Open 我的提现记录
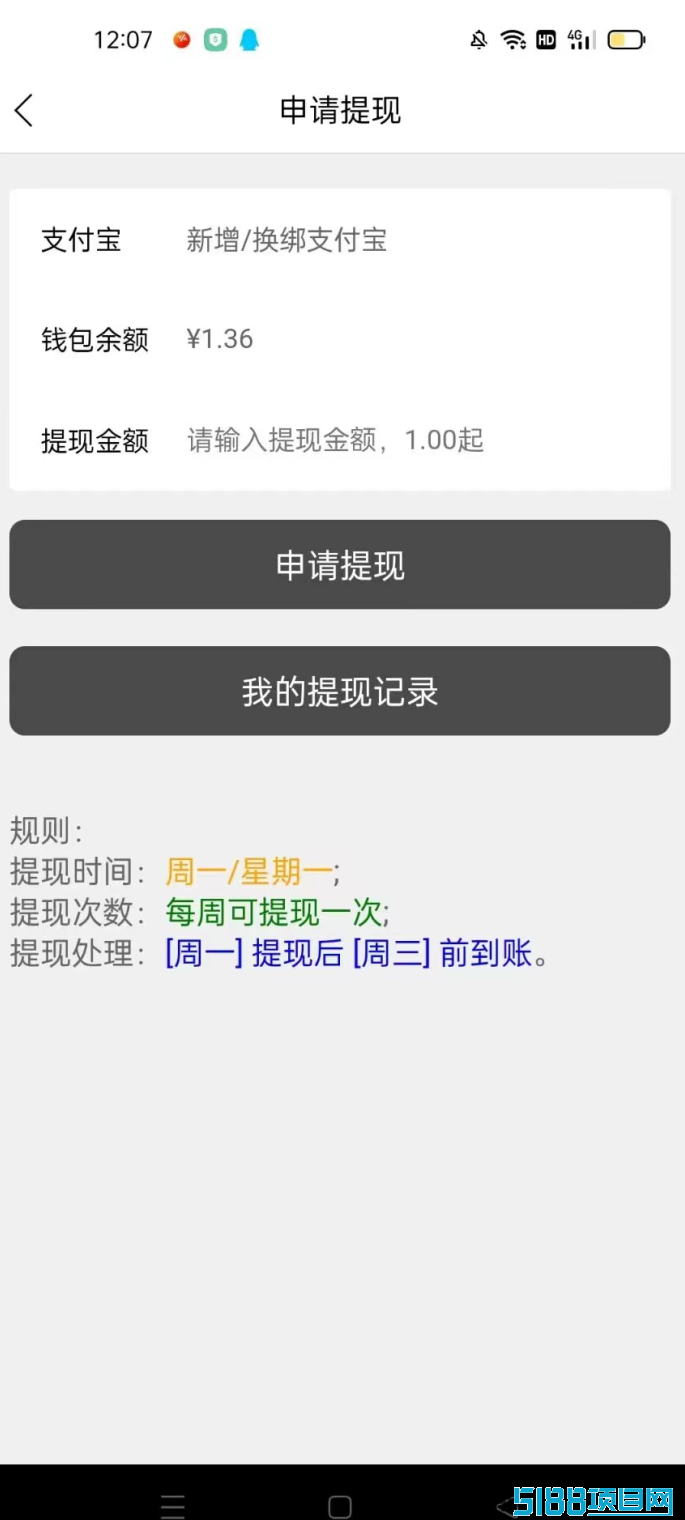This screenshot has width=685, height=1520. tap(340, 691)
